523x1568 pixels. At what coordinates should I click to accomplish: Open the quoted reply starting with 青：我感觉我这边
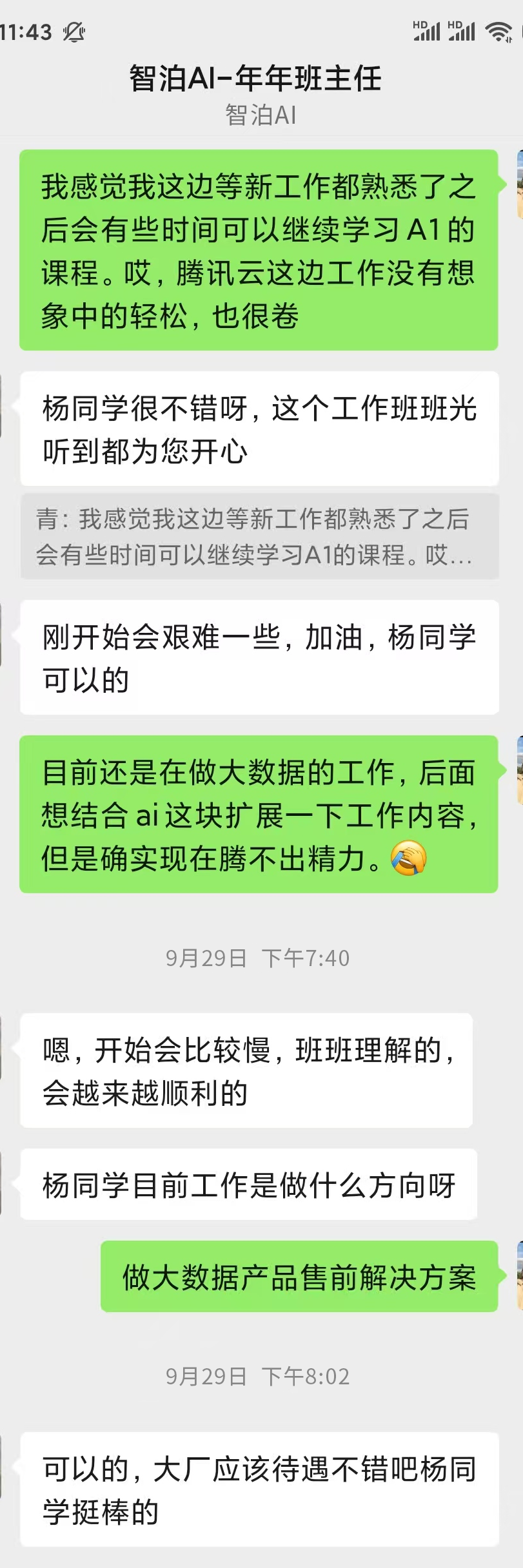pyautogui.click(x=259, y=536)
